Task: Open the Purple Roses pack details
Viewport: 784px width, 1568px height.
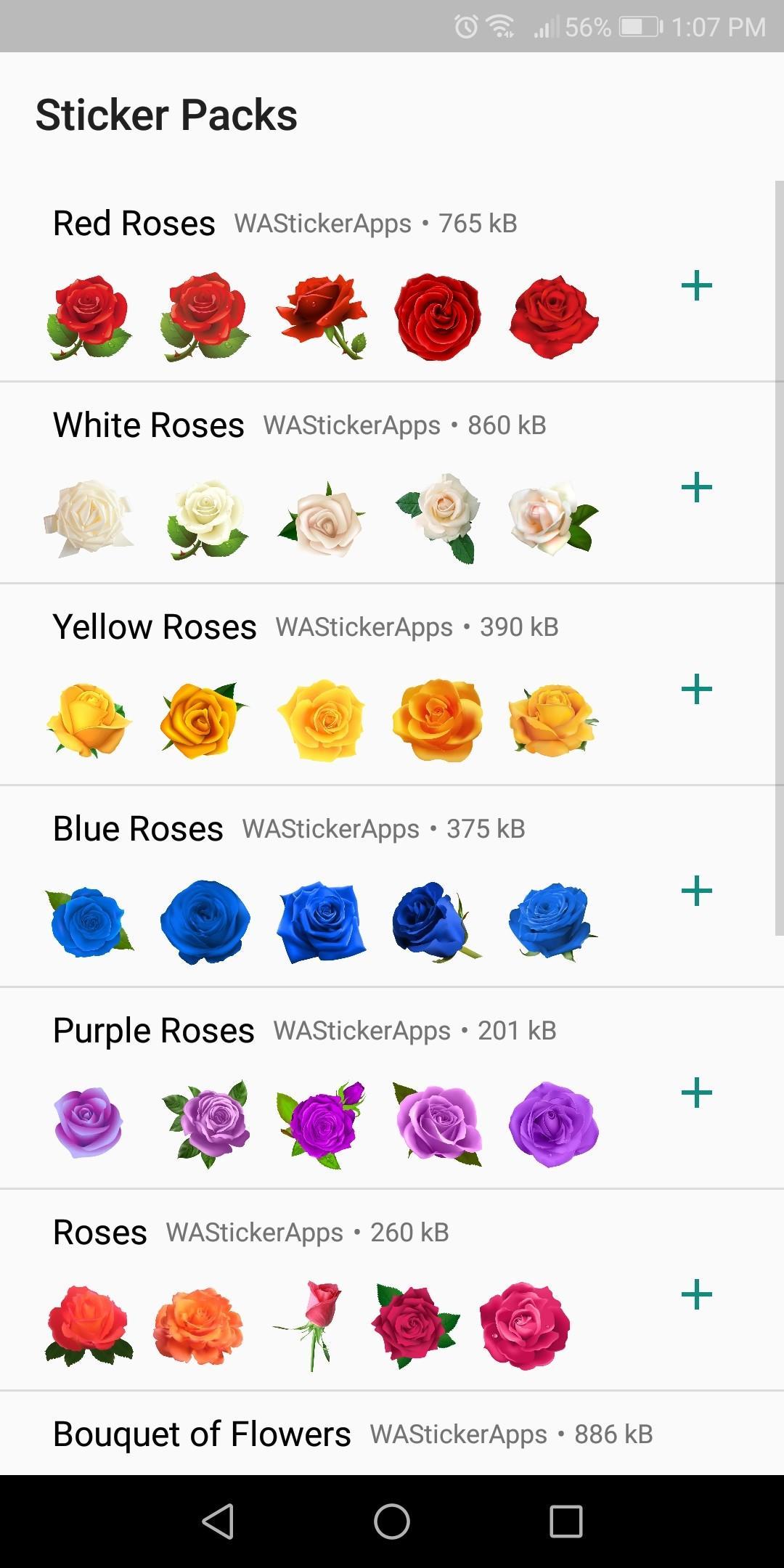Action: click(154, 1031)
